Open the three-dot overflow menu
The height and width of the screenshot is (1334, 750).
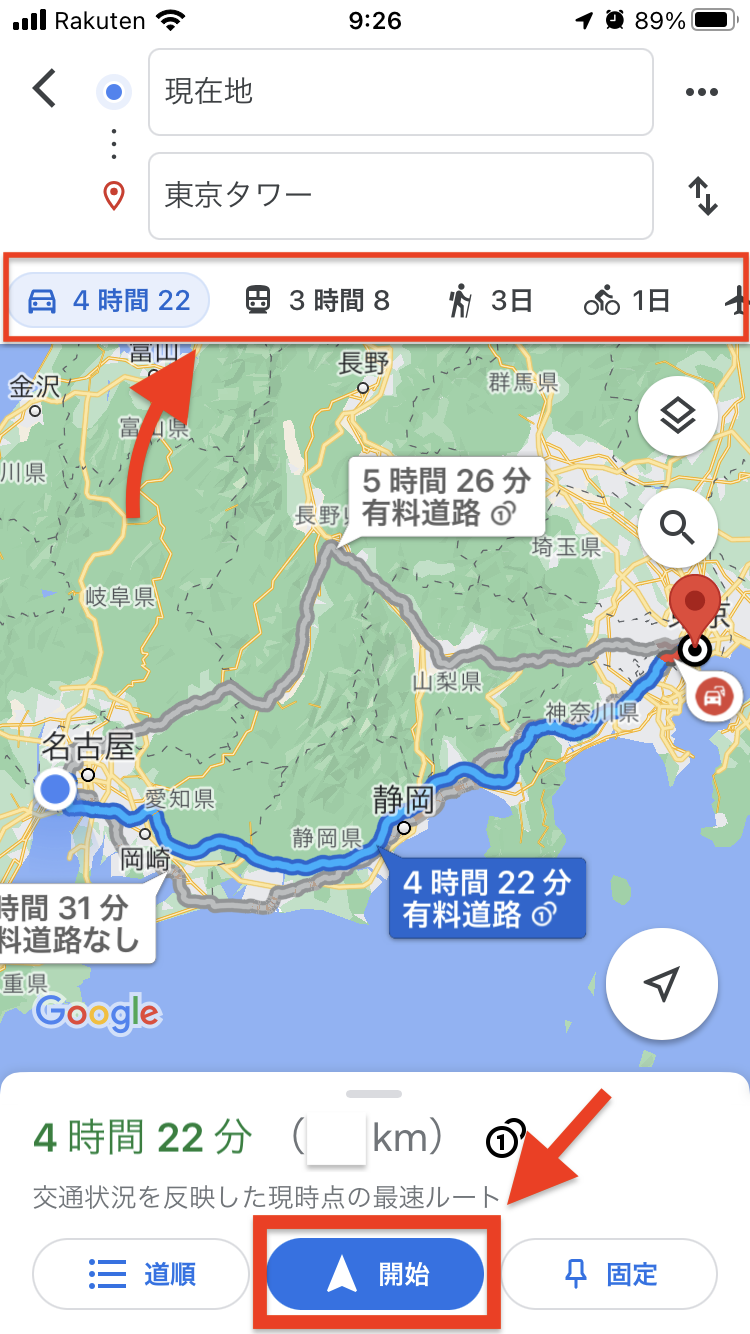tap(702, 92)
